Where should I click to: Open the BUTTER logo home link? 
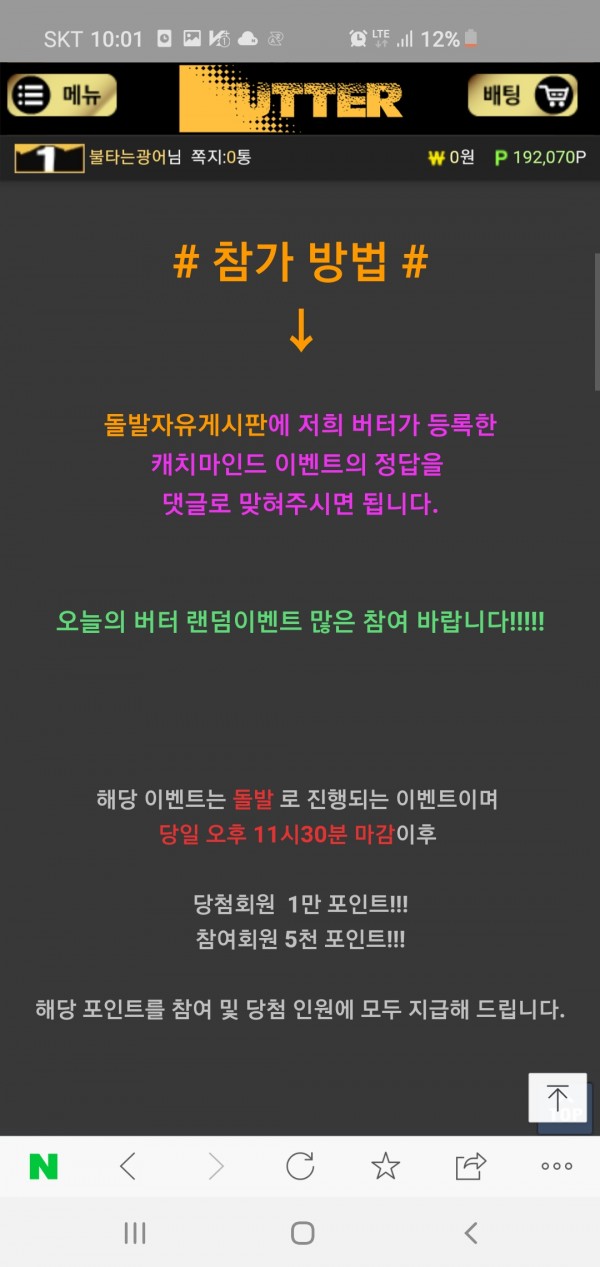tap(291, 98)
